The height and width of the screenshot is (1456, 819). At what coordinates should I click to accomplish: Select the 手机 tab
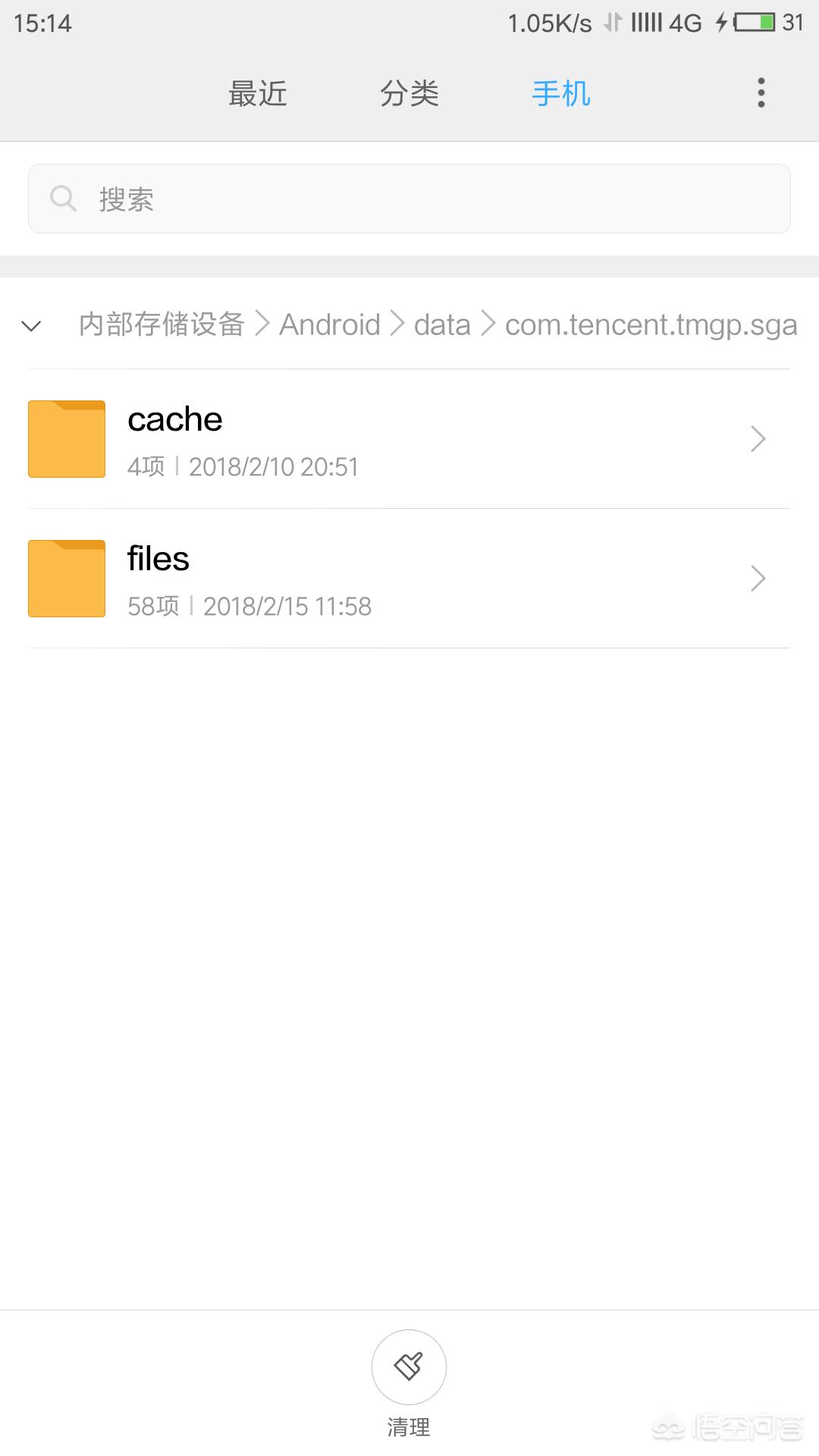pyautogui.click(x=561, y=94)
